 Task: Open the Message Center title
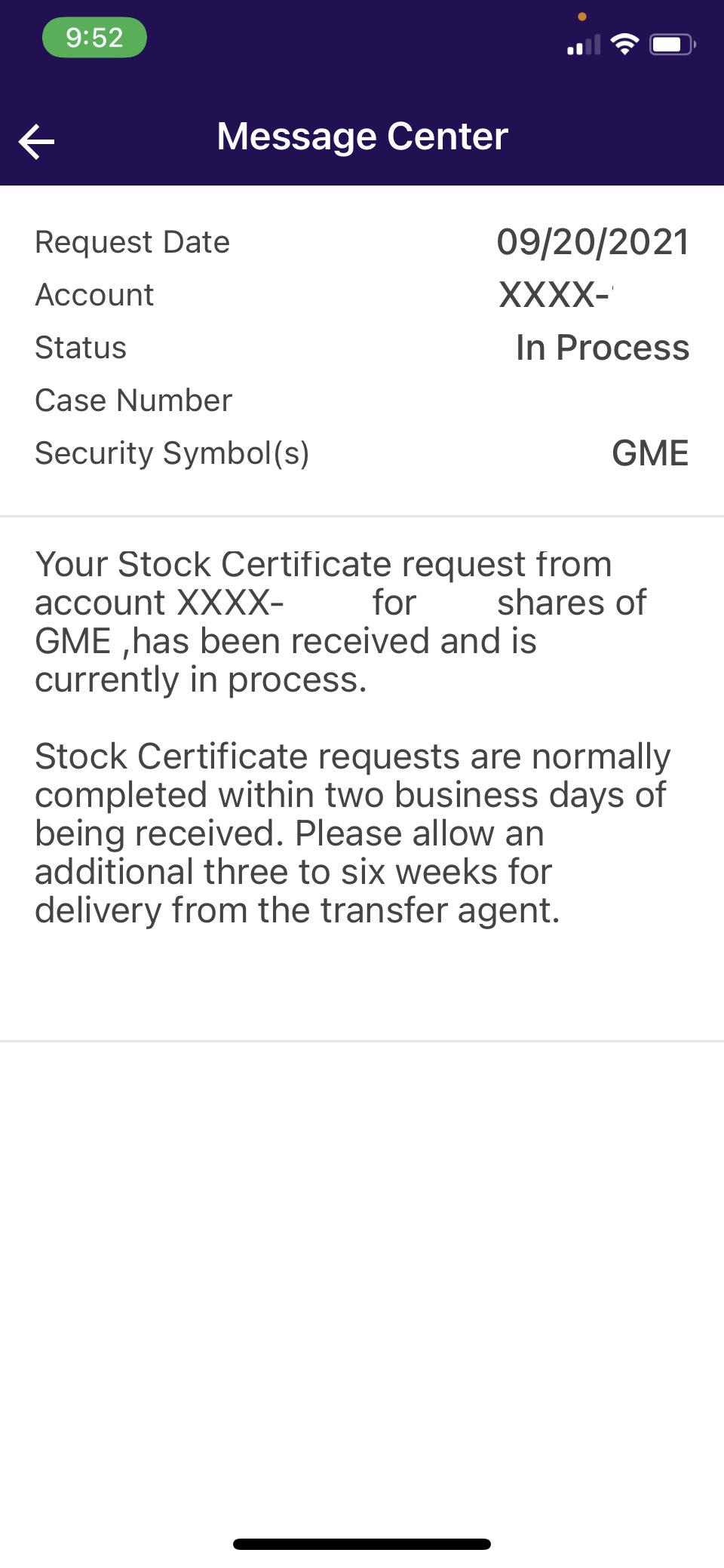(362, 136)
